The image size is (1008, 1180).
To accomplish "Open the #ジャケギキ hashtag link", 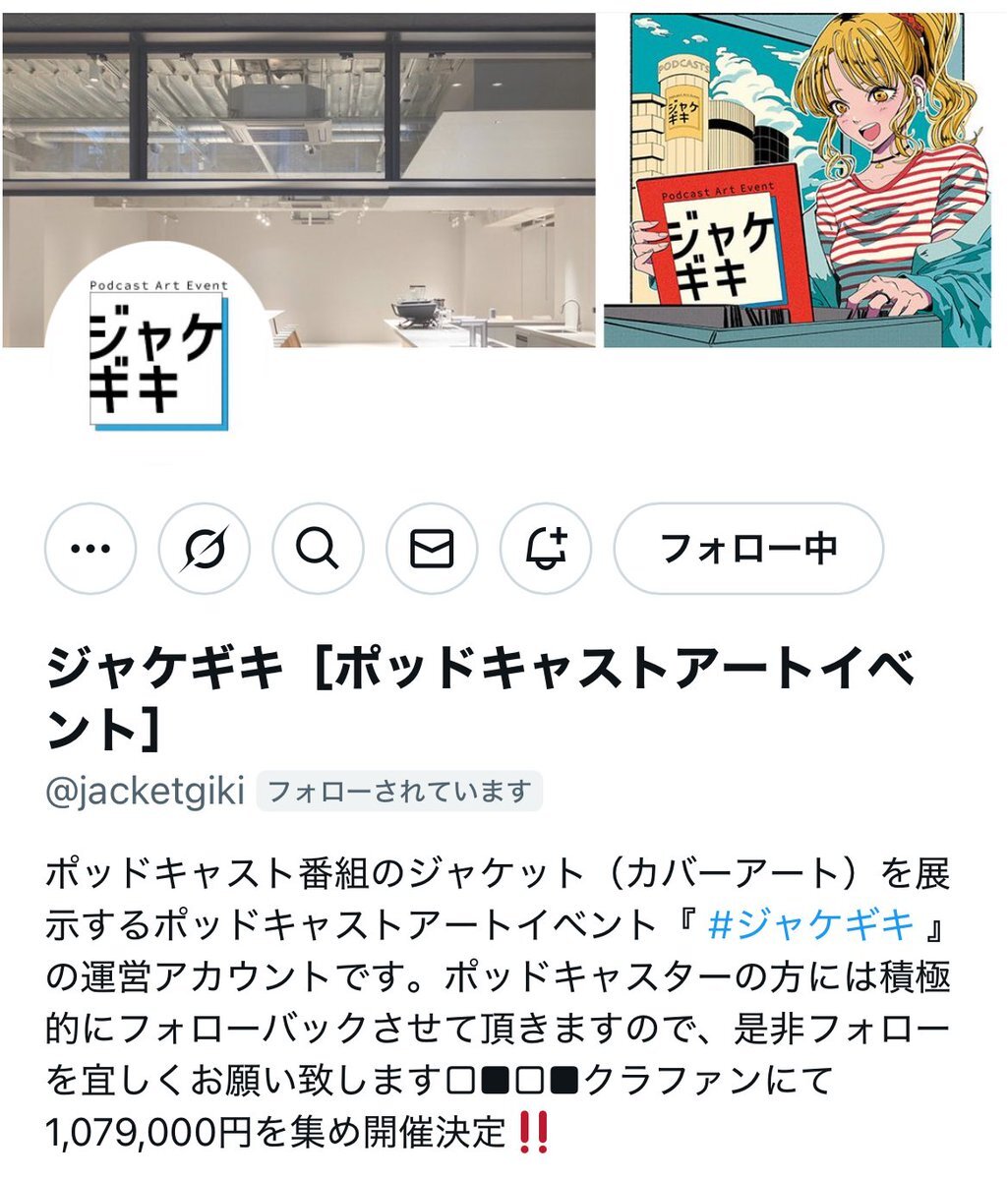I will 811,924.
